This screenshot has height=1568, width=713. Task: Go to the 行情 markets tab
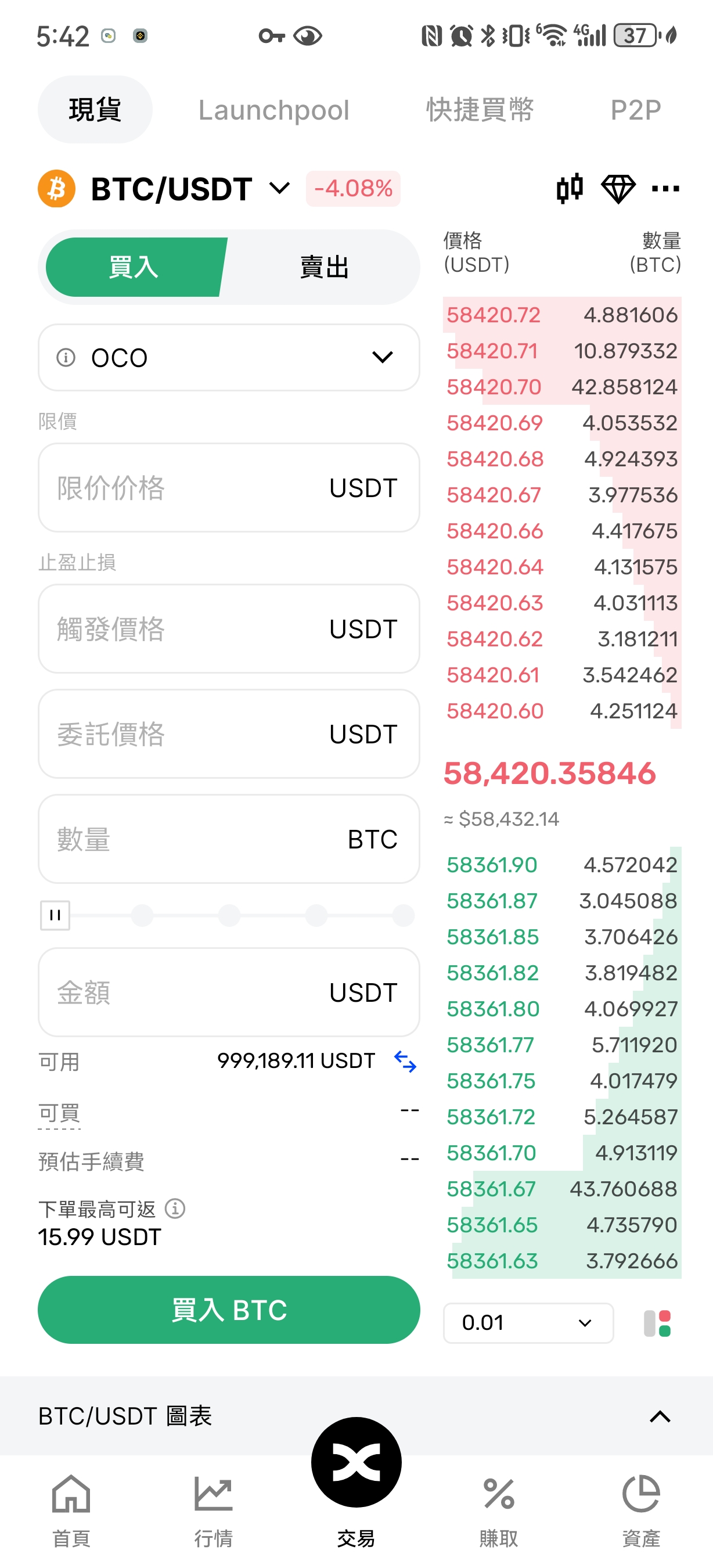[214, 1511]
